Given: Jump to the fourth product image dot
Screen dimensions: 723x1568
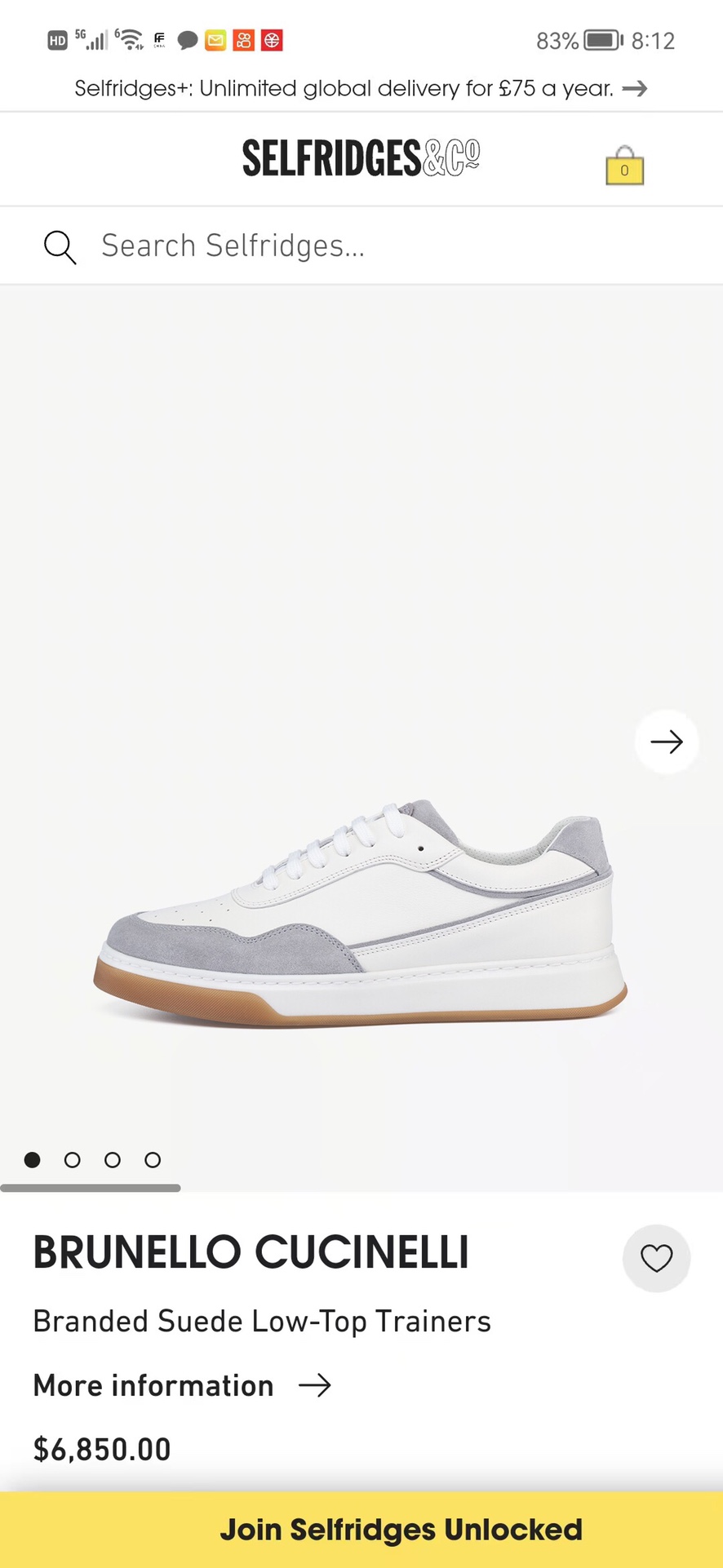Looking at the screenshot, I should 153,1160.
